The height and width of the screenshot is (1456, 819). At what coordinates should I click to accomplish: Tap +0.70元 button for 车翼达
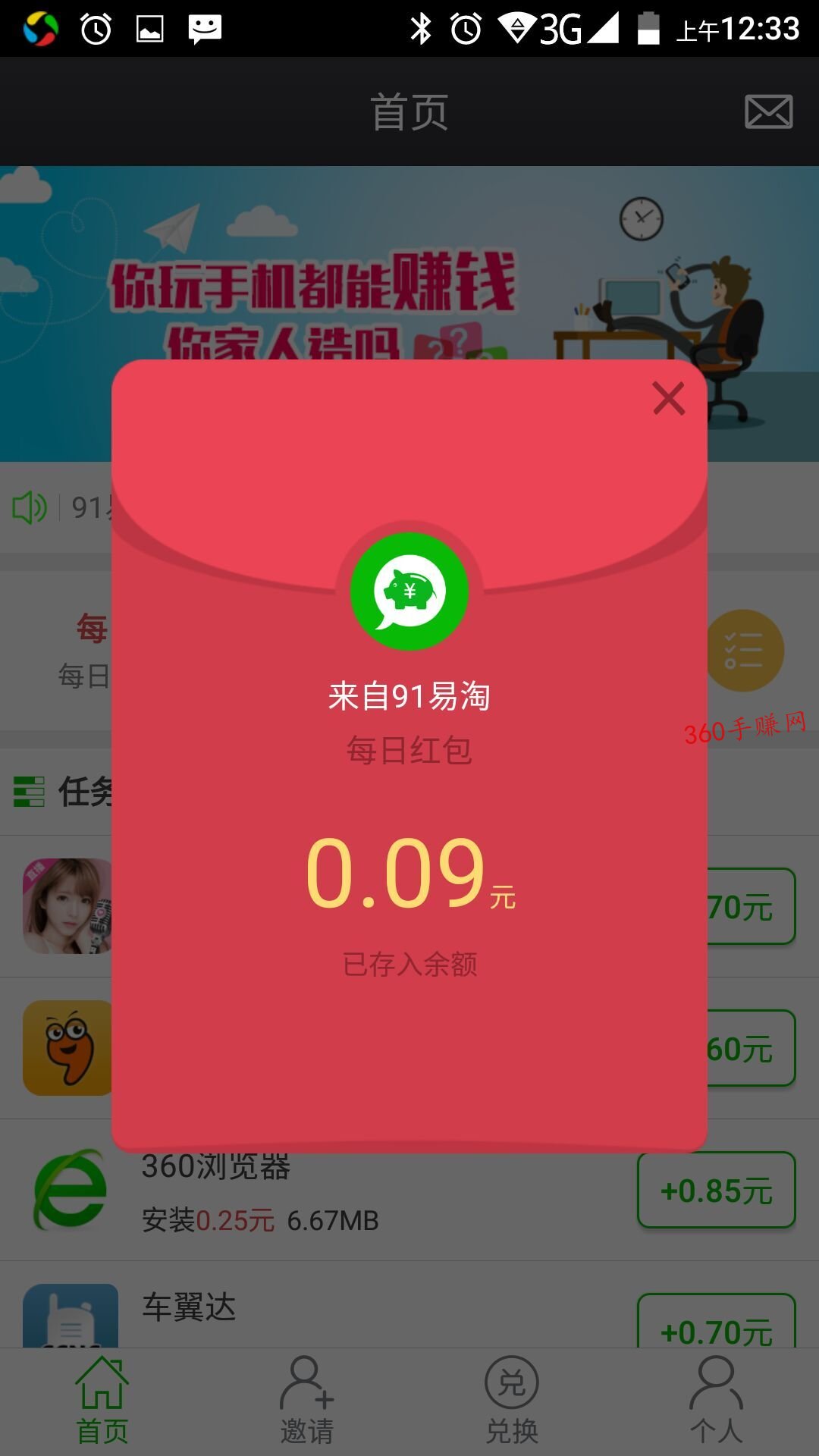[x=717, y=1321]
